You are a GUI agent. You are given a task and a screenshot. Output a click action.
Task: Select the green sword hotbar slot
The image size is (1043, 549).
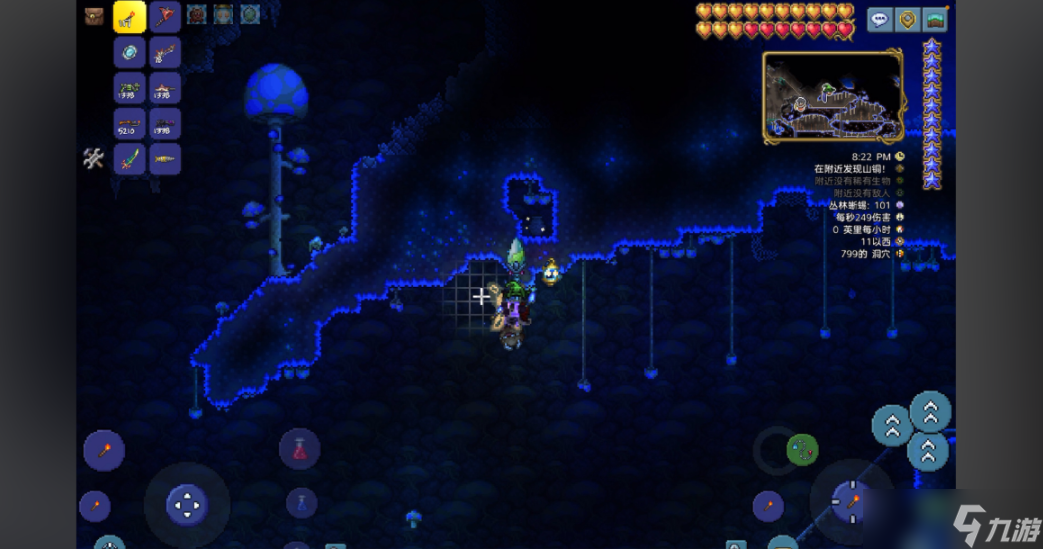click(x=130, y=159)
